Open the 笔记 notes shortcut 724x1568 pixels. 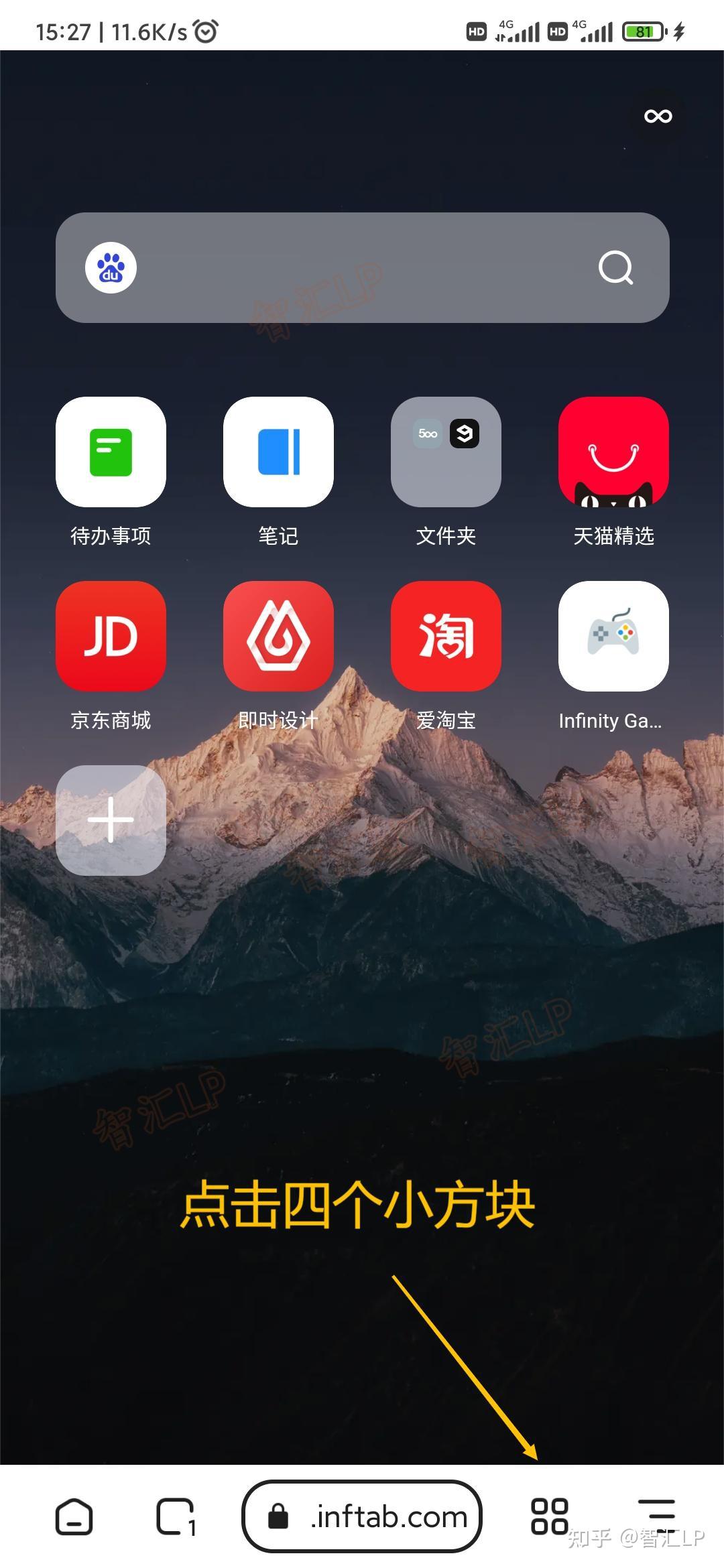(x=278, y=452)
